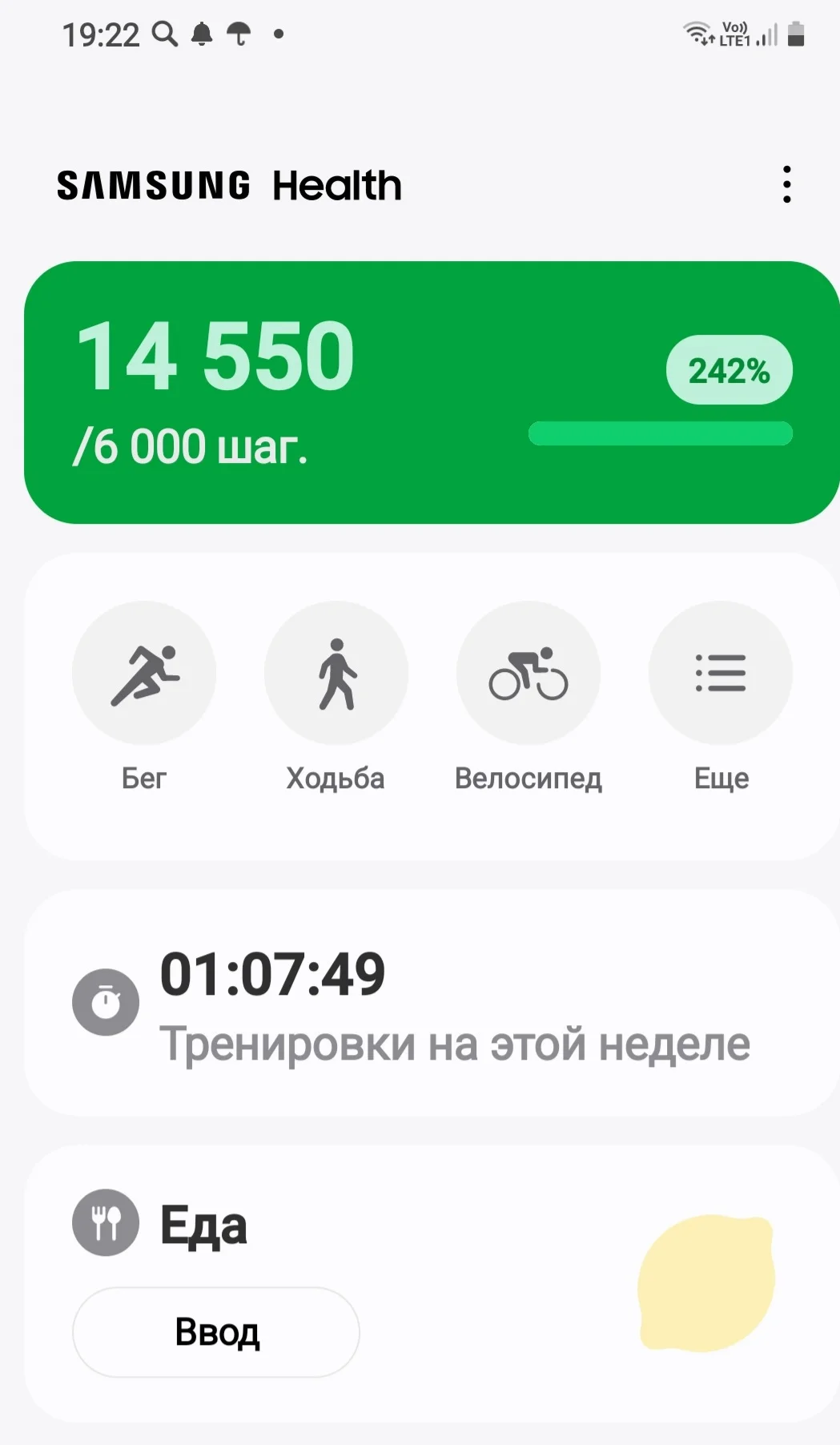Open the search icon in the status bar

point(166,34)
